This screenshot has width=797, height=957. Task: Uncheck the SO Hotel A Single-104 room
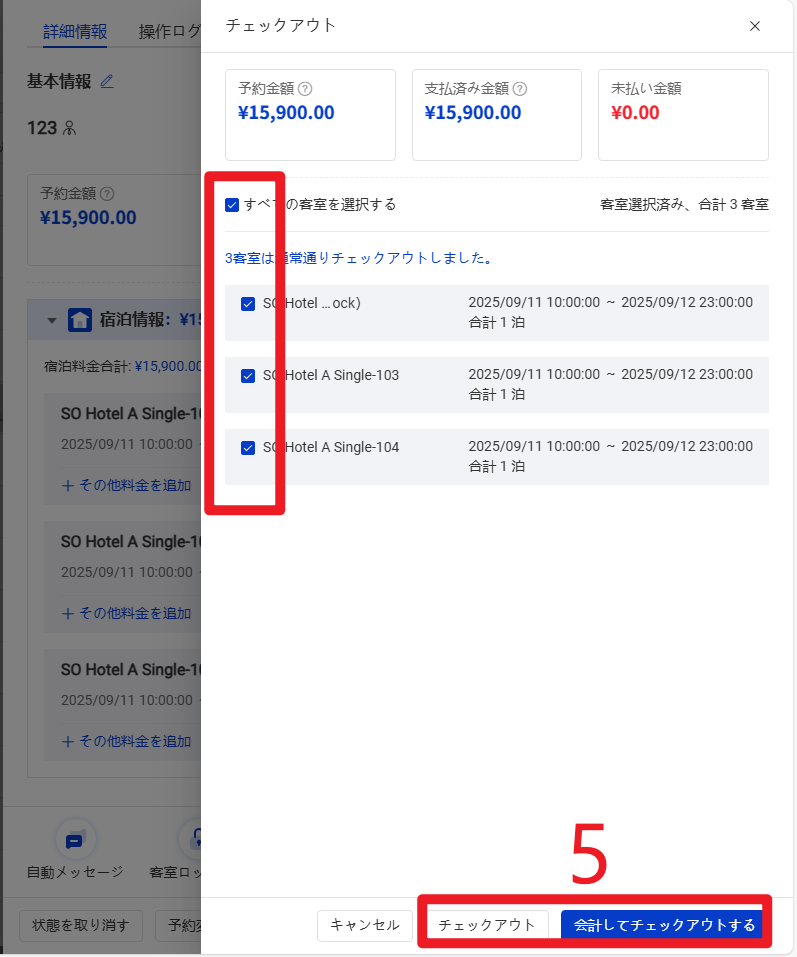click(x=248, y=448)
